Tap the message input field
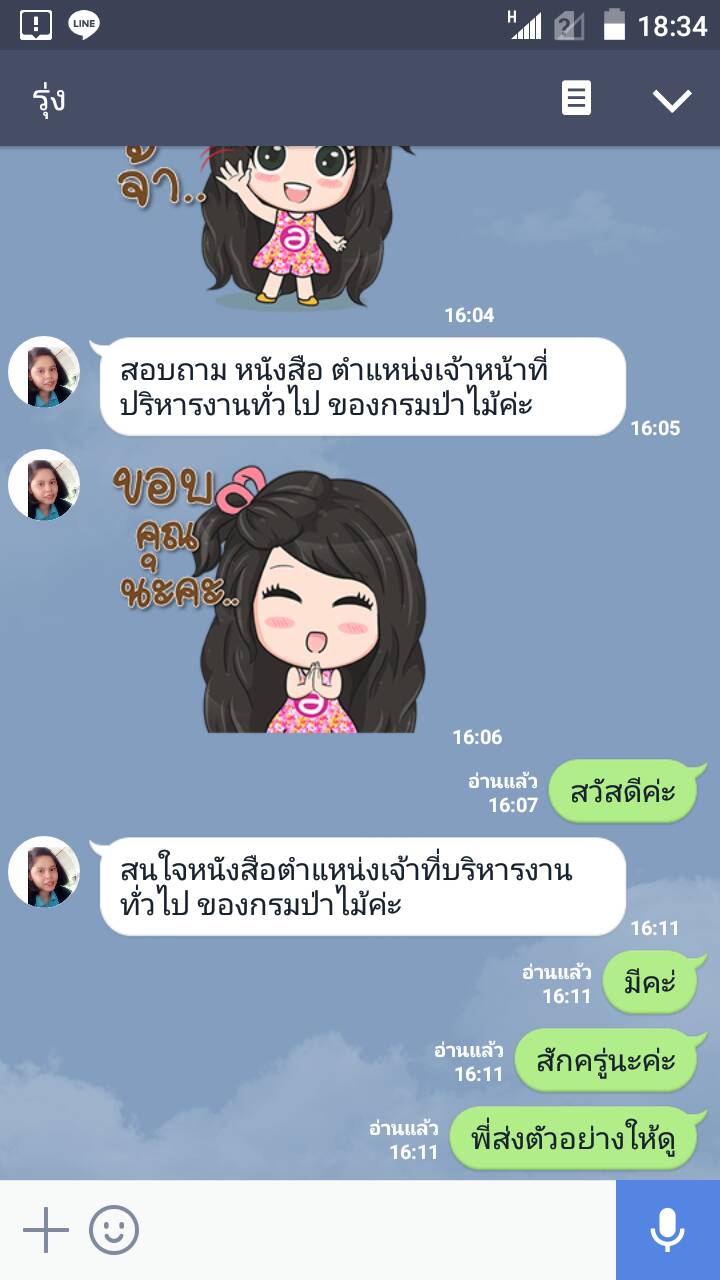 [x=375, y=1230]
